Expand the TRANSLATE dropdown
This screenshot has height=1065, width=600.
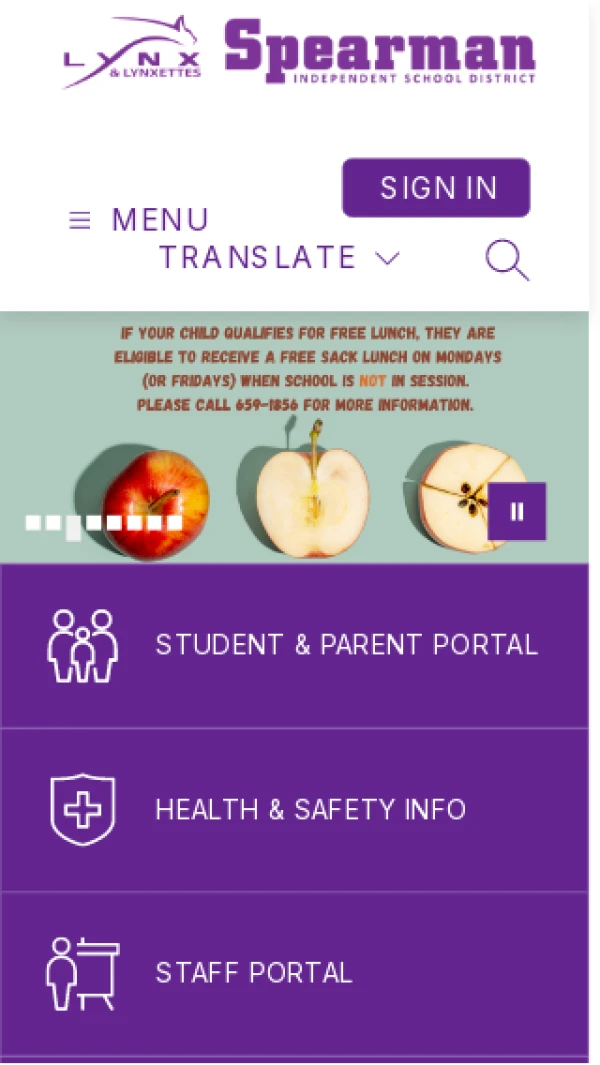pyautogui.click(x=279, y=258)
